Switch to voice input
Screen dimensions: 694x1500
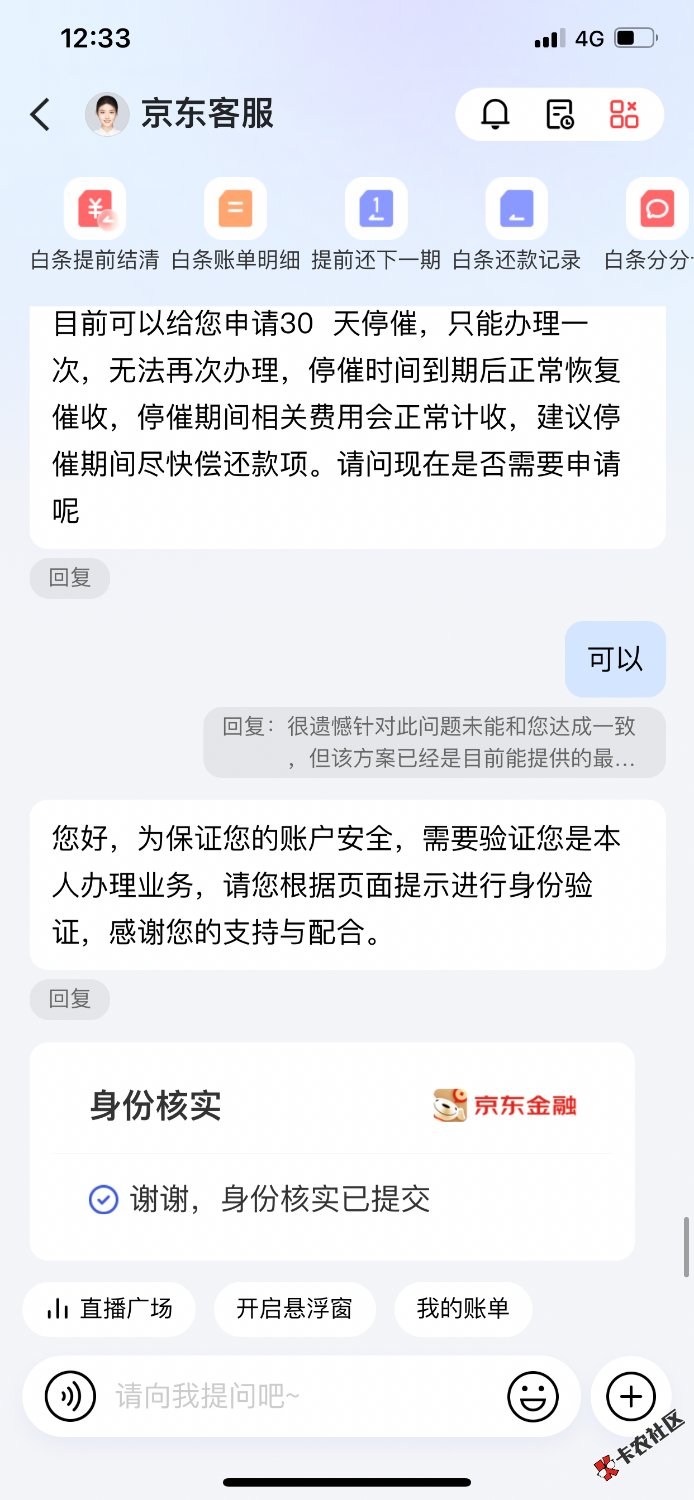[70, 1396]
